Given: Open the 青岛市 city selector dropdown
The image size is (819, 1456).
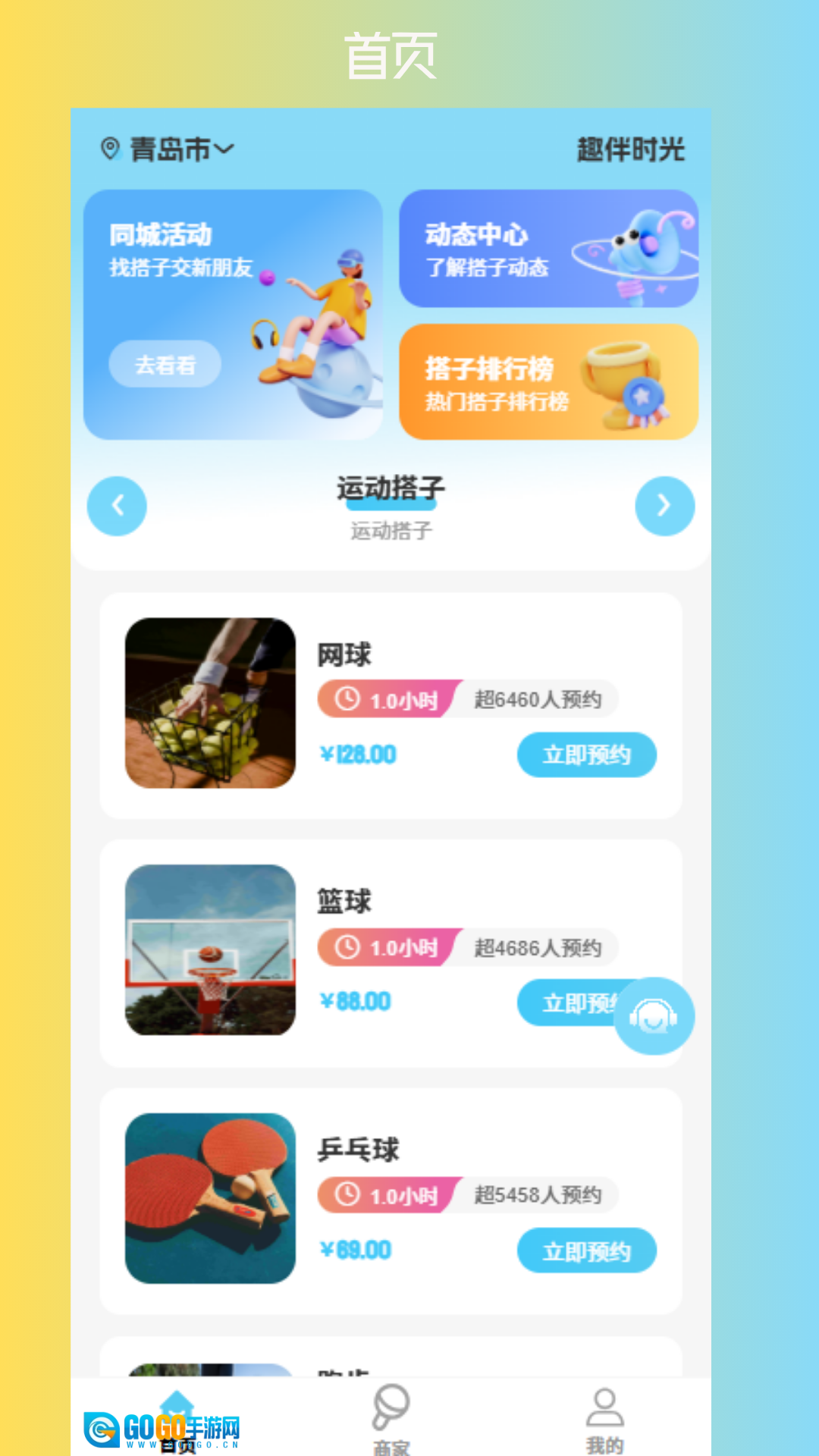Looking at the screenshot, I should pos(171,149).
